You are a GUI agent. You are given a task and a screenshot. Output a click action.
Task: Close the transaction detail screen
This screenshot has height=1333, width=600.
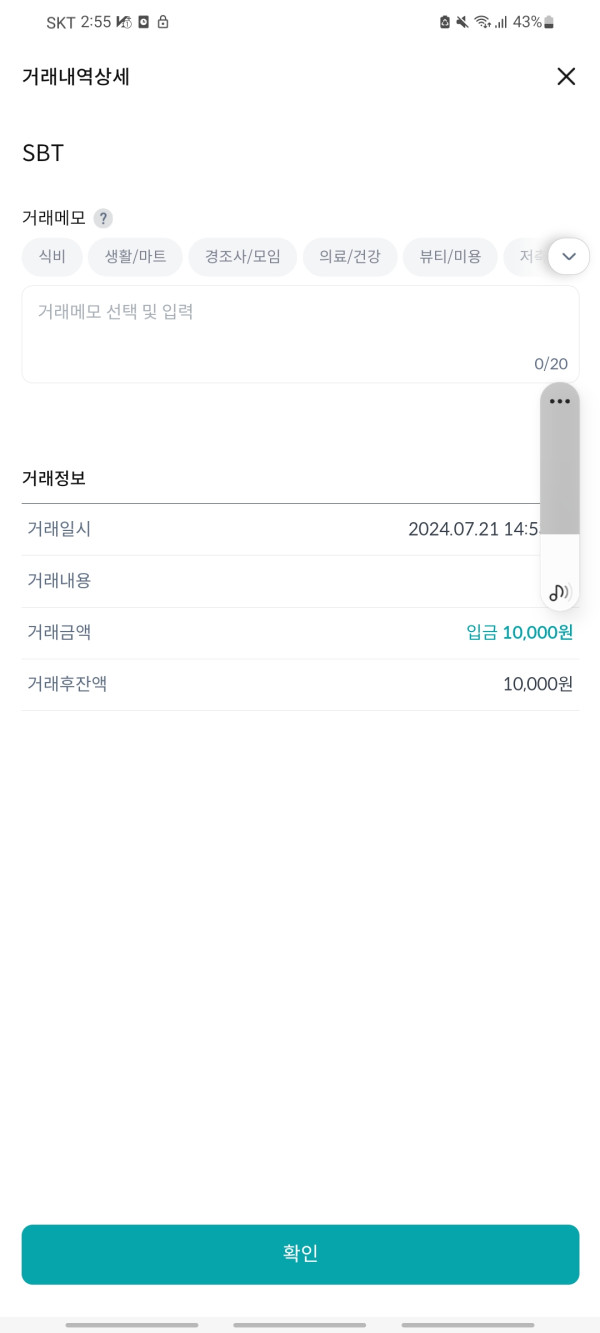pos(566,77)
